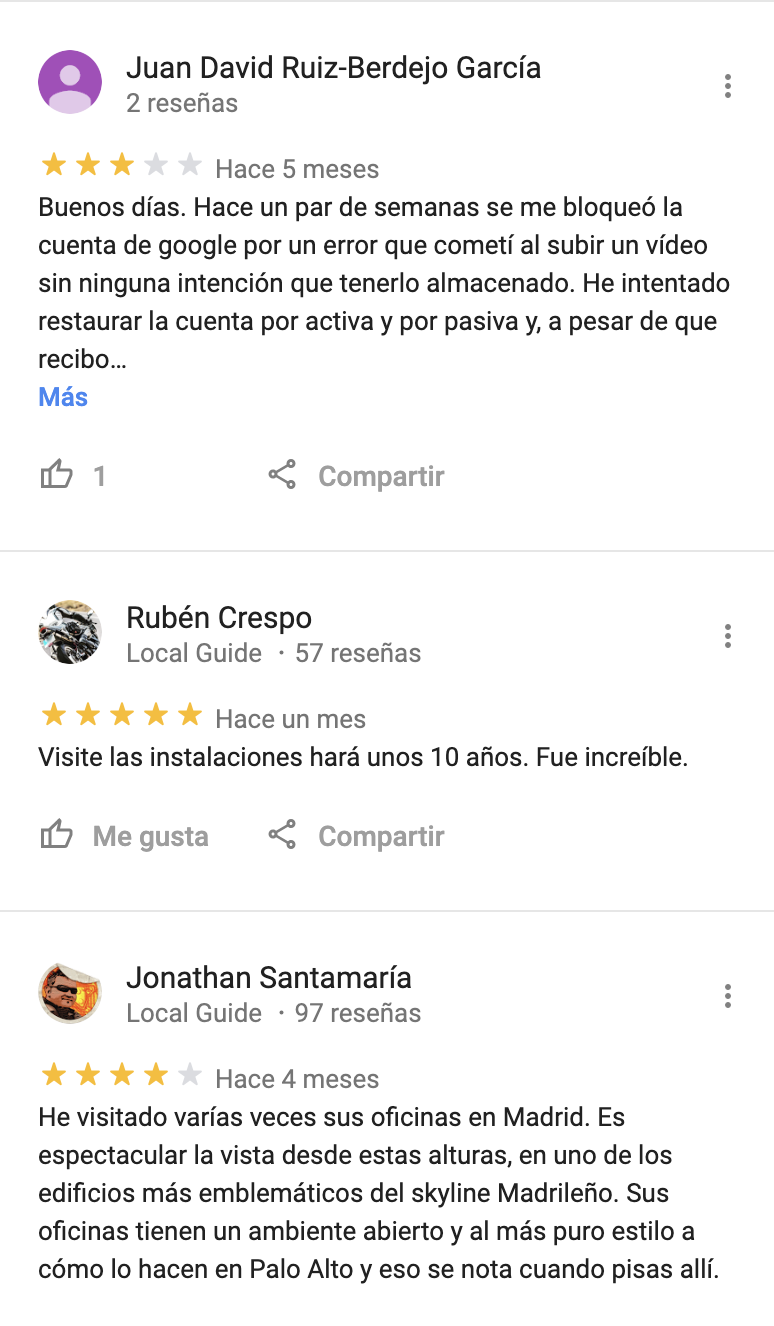Like Juan David Ruiz-Berdejo García's review
This screenshot has height=1326, width=774.
(x=57, y=475)
